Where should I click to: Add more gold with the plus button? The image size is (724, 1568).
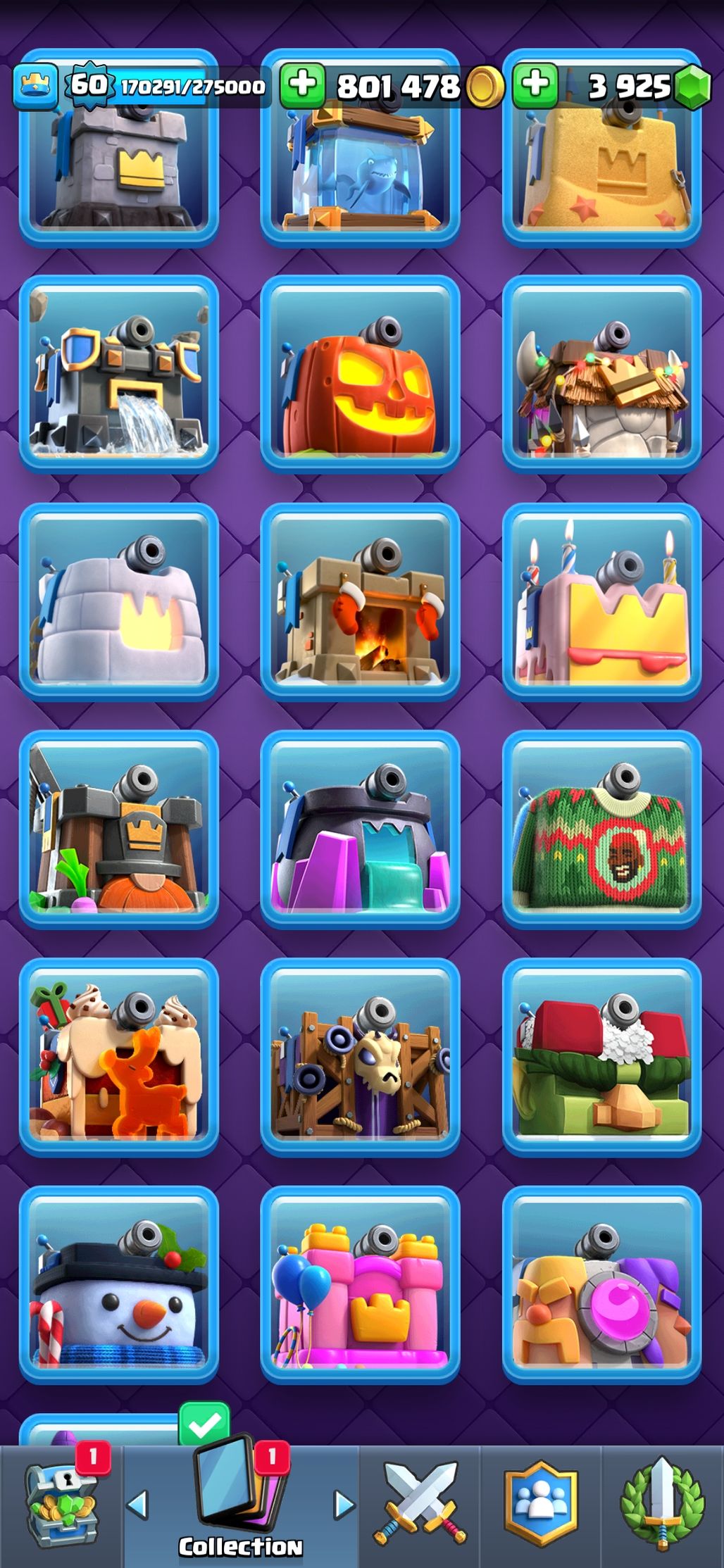[303, 86]
